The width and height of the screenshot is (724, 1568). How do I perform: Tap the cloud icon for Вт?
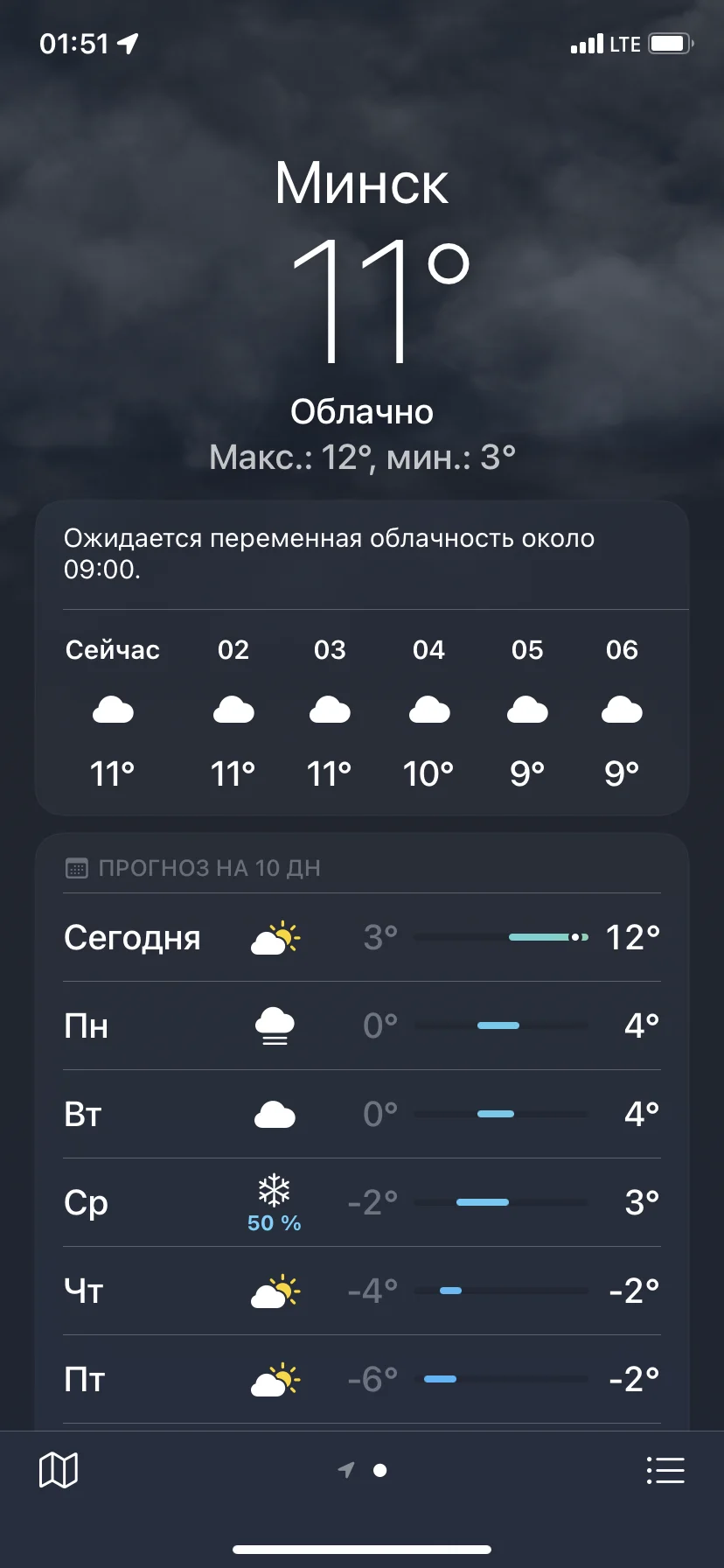[274, 1113]
